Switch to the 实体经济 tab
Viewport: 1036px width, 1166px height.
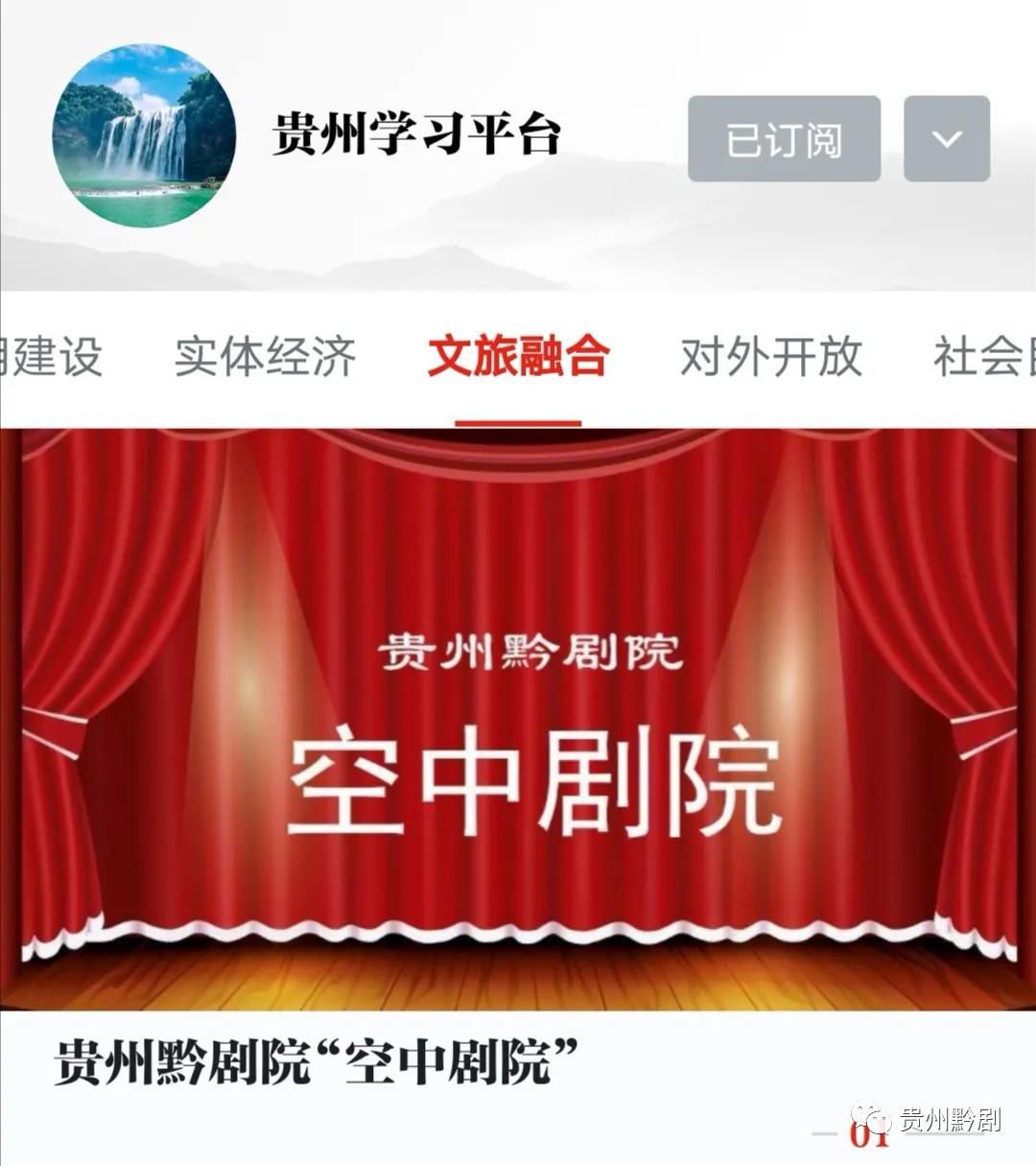(x=265, y=357)
